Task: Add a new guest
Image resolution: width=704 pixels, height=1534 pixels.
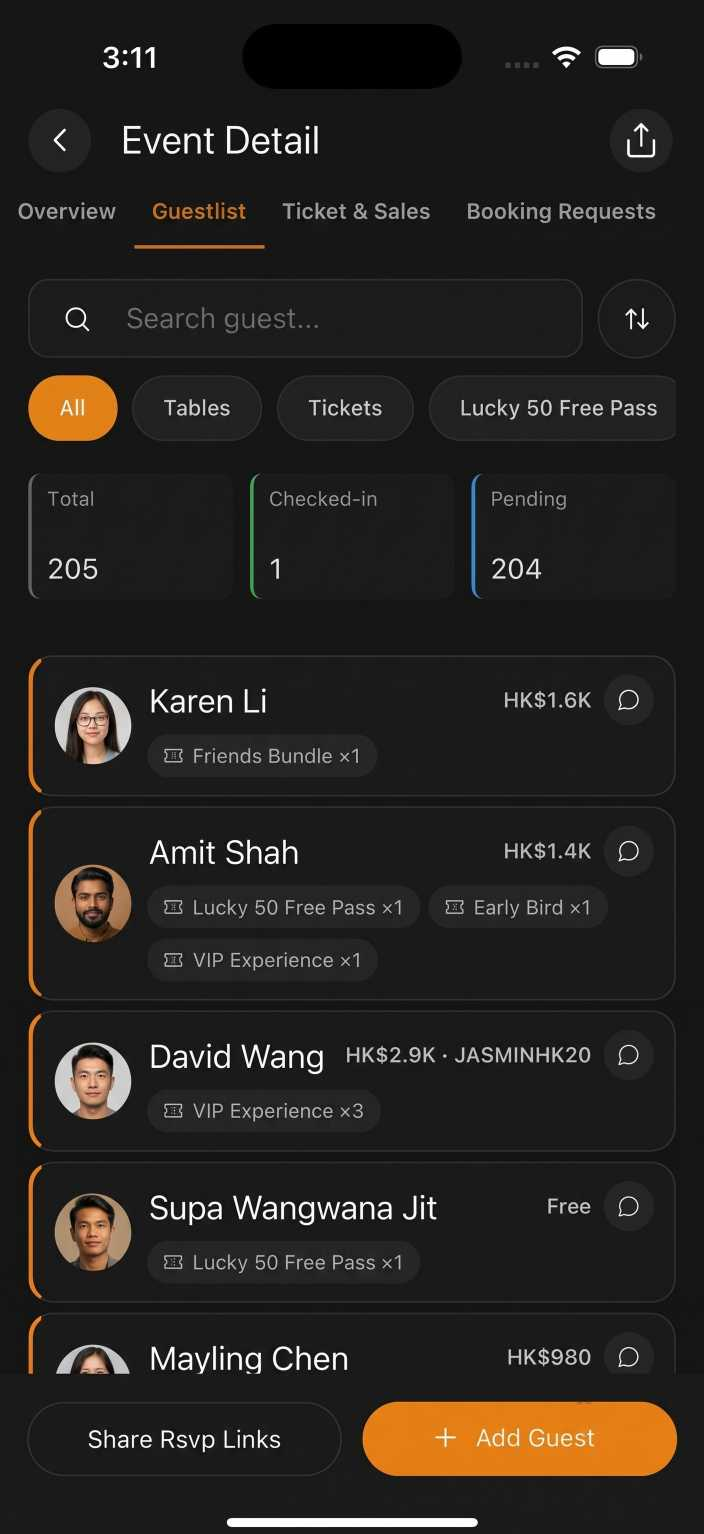Action: [520, 1439]
